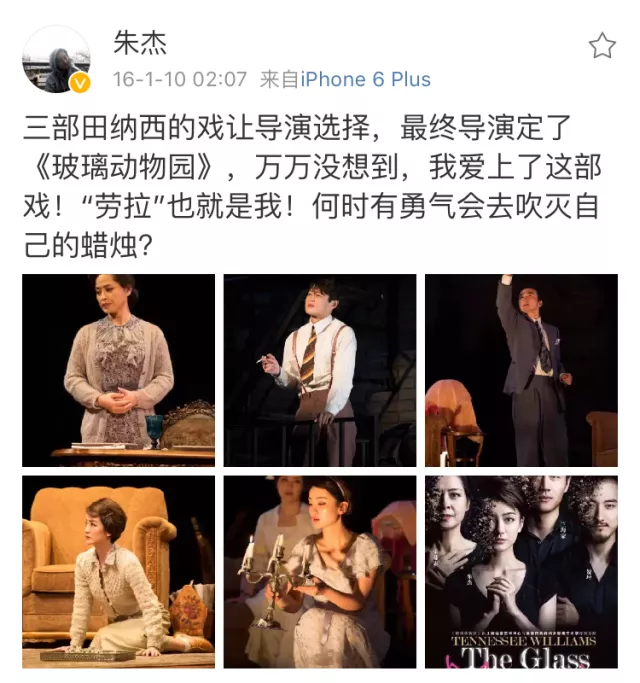Favorite this post with the star icon
640x683 pixels.
click(601, 45)
